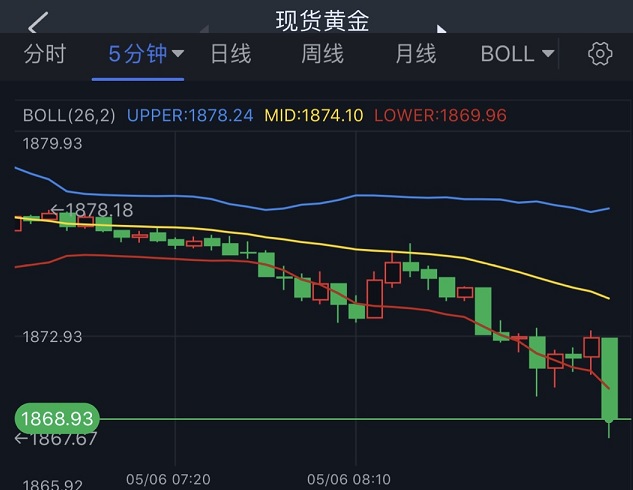This screenshot has width=633, height=490.
Task: Expand the BOLL indicator dropdown
Action: tap(517, 53)
